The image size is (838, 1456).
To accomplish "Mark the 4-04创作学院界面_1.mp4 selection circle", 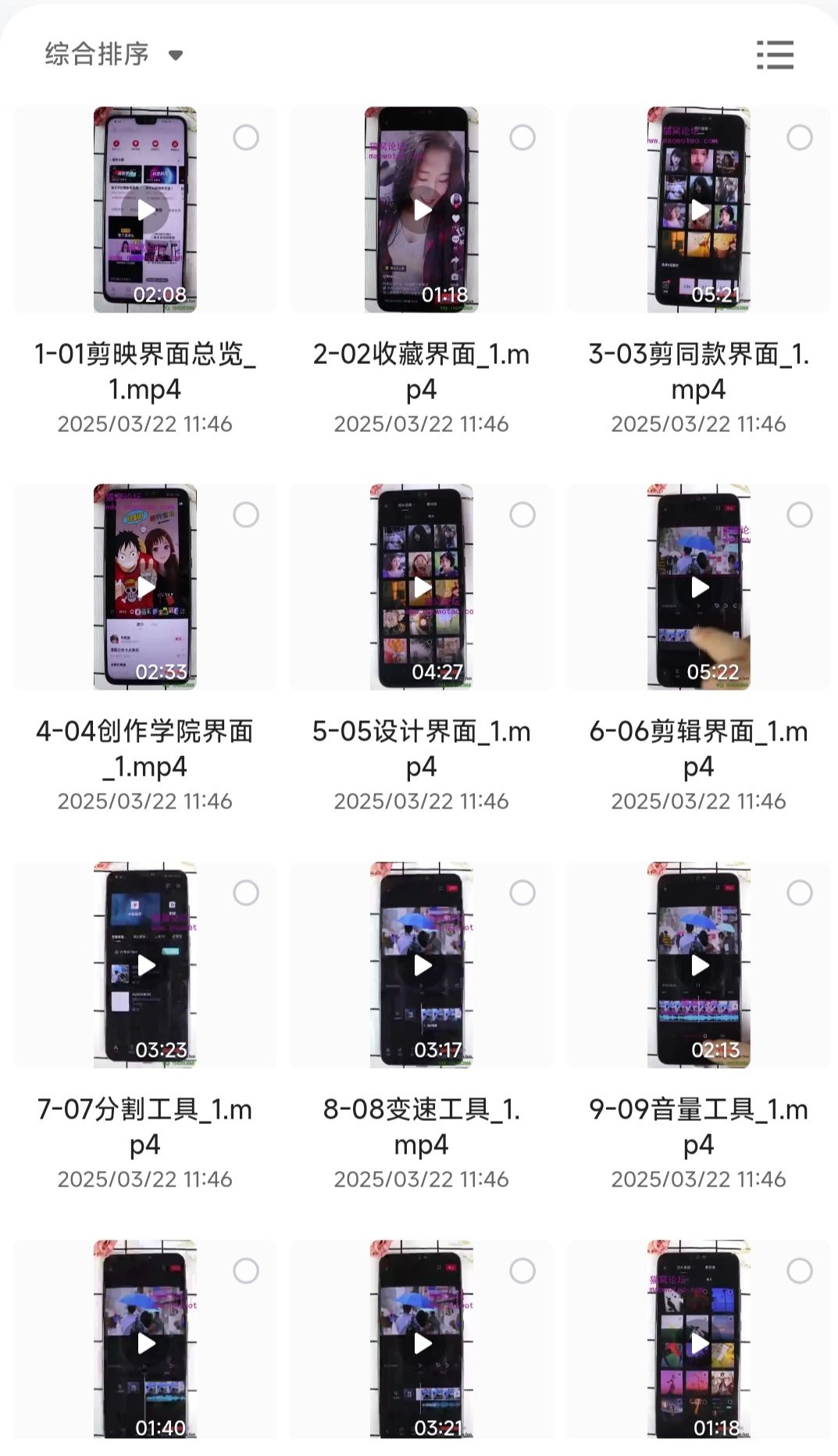I will pos(246,515).
